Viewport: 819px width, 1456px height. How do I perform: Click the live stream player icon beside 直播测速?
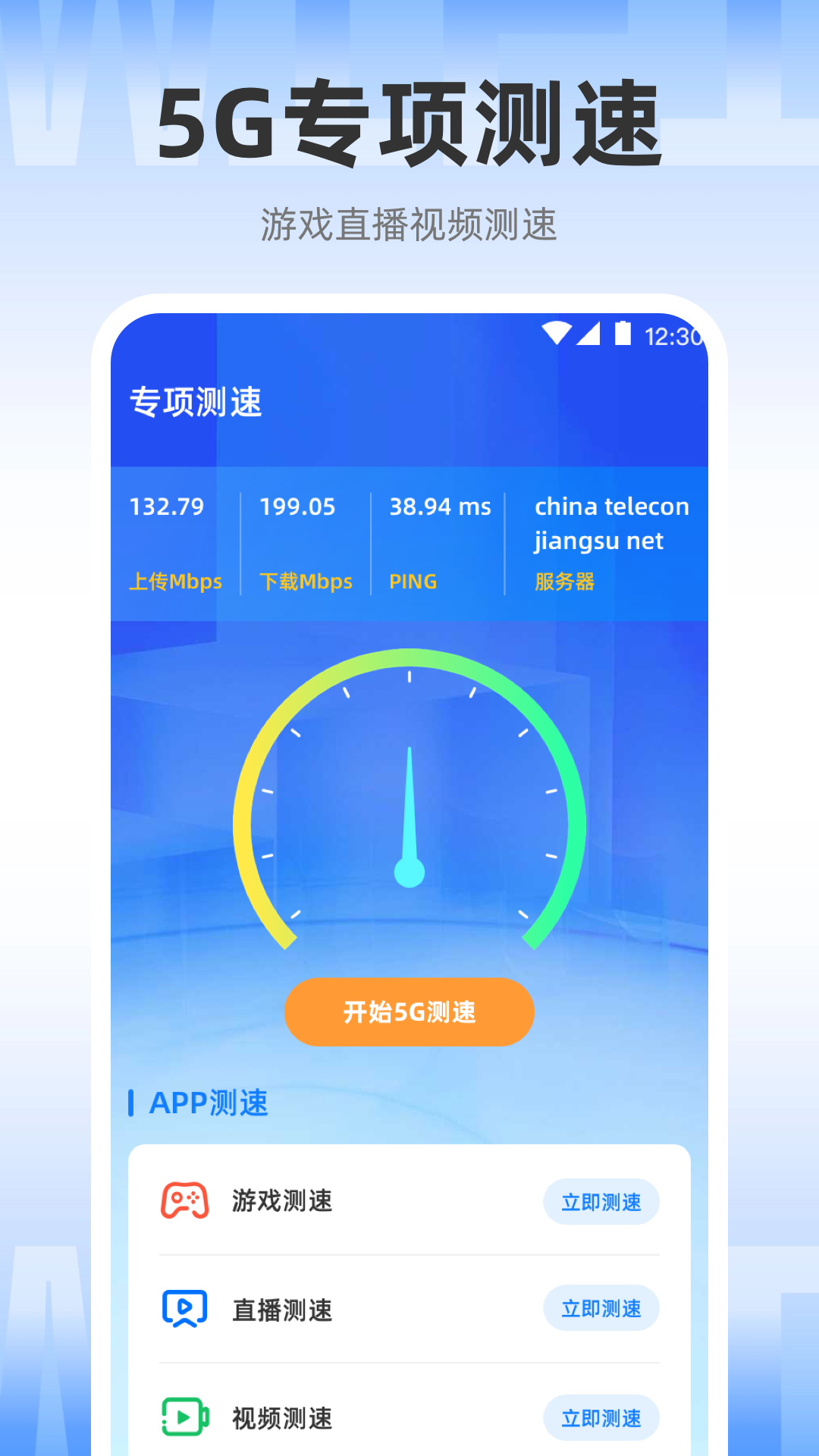click(184, 1308)
